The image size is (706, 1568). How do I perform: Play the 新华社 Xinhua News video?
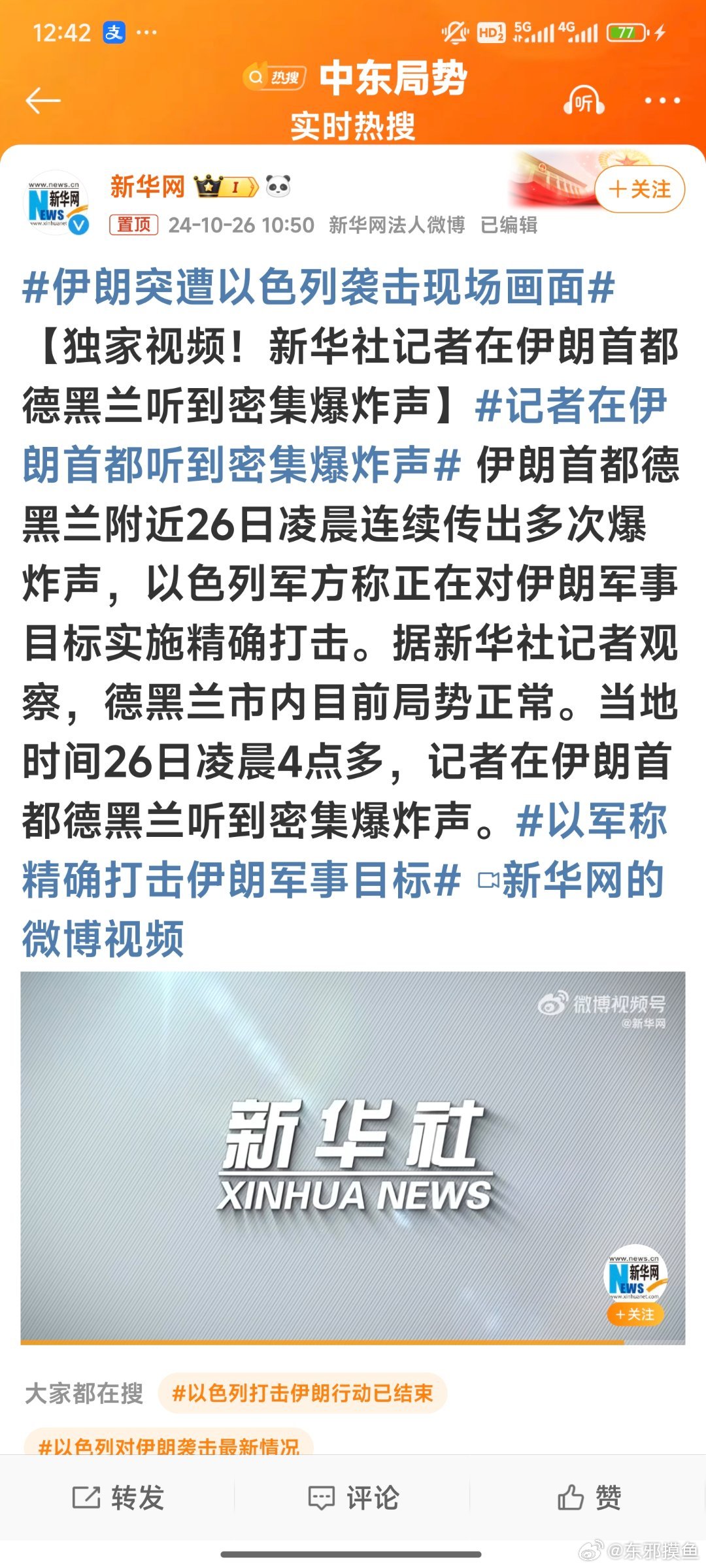pyautogui.click(x=353, y=1157)
